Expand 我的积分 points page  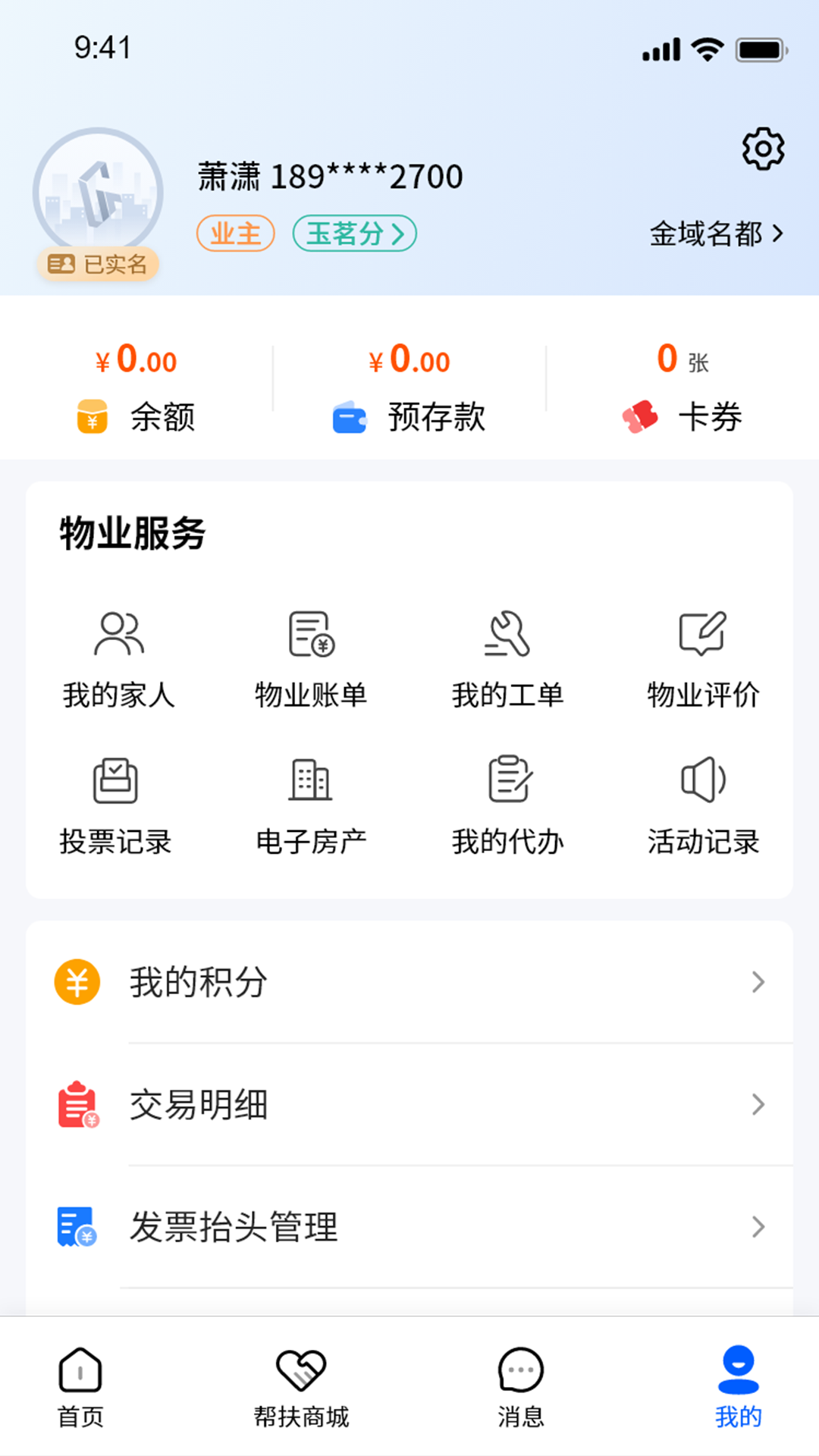[409, 982]
